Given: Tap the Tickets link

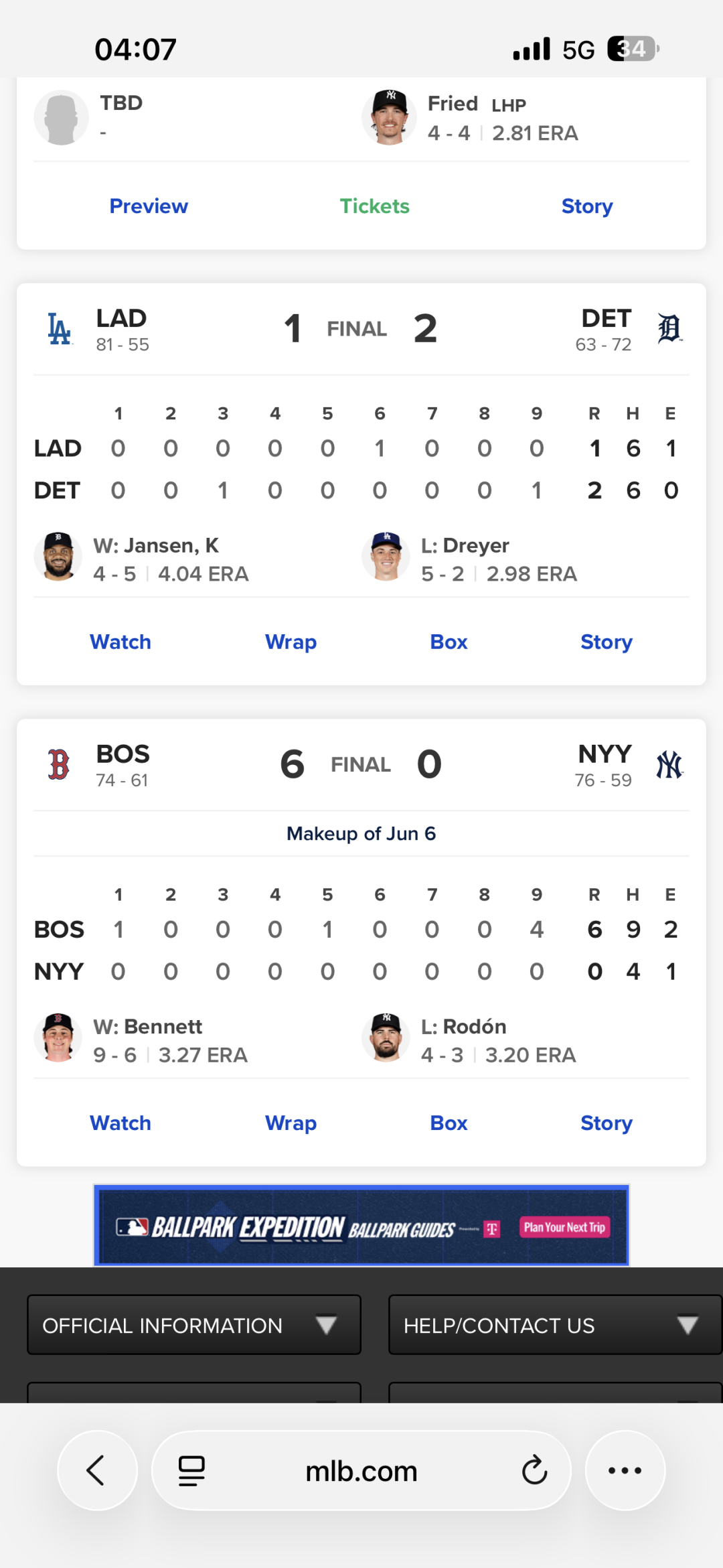Looking at the screenshot, I should pyautogui.click(x=374, y=206).
